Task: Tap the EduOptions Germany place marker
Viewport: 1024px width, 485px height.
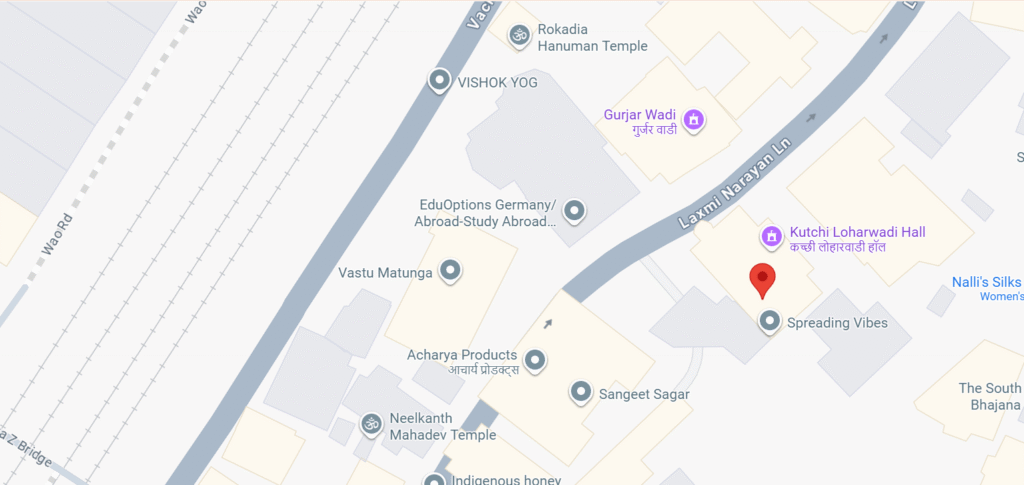Action: (574, 210)
